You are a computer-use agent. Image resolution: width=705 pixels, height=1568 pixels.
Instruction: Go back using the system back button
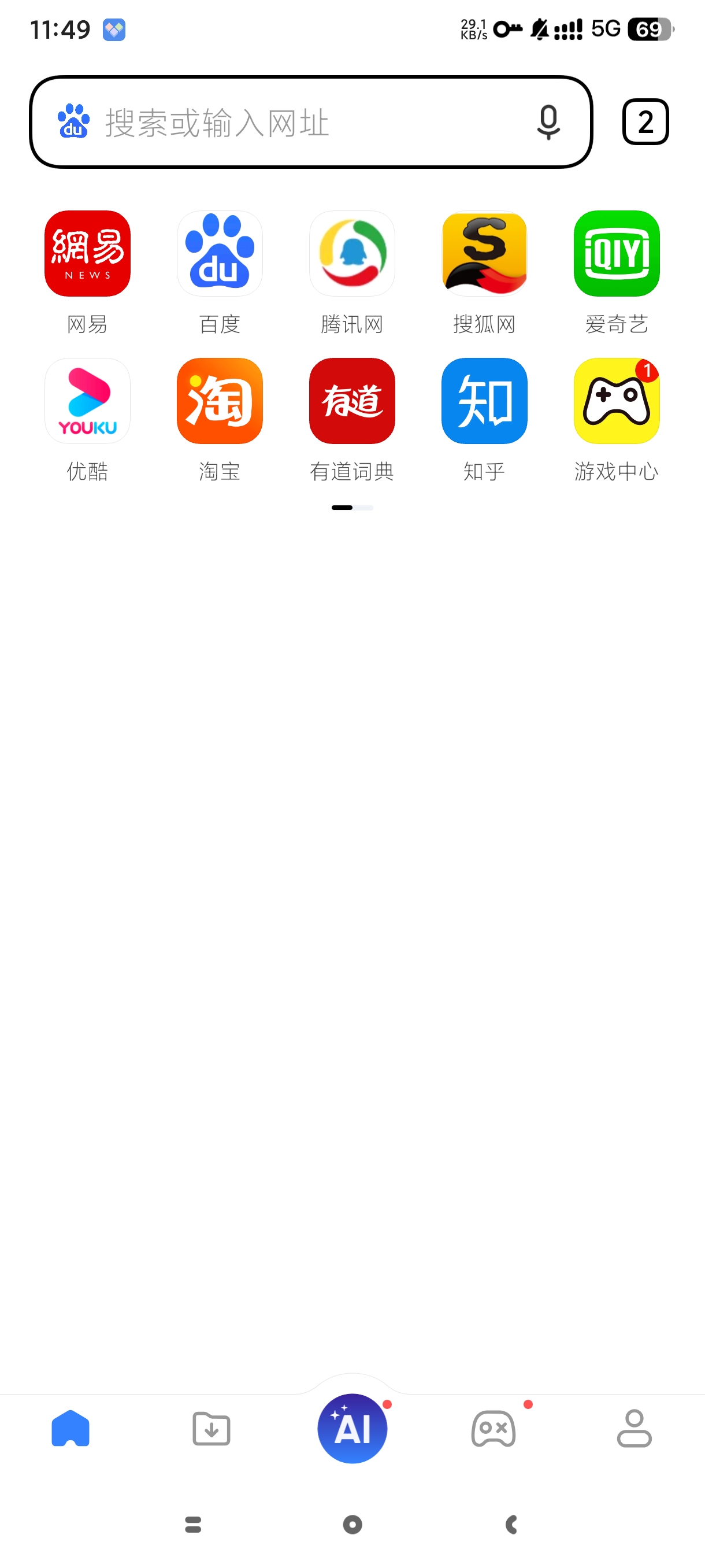pos(511,1524)
